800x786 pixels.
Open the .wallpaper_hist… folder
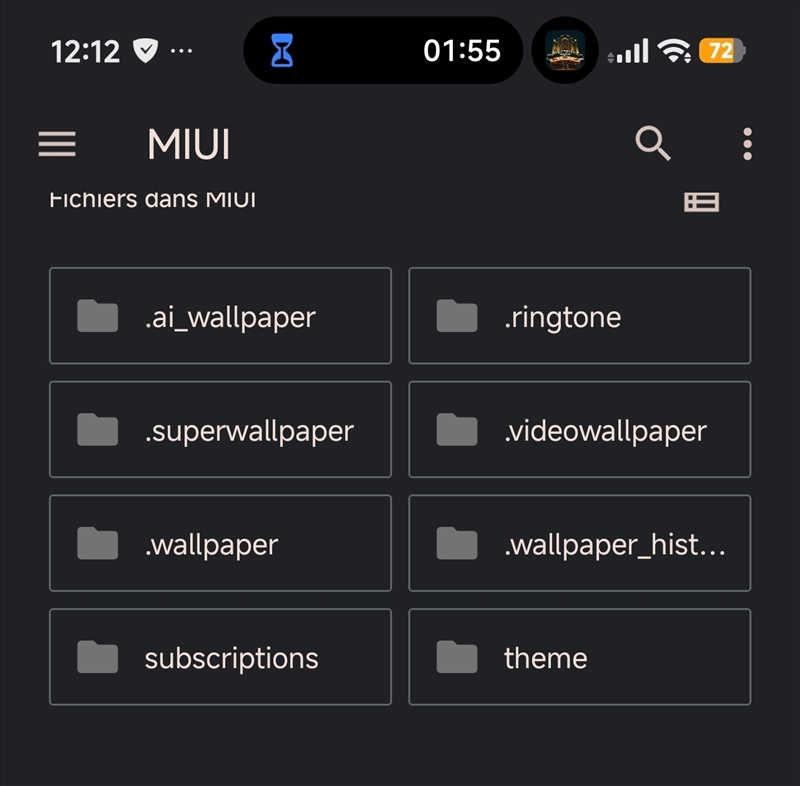[579, 544]
